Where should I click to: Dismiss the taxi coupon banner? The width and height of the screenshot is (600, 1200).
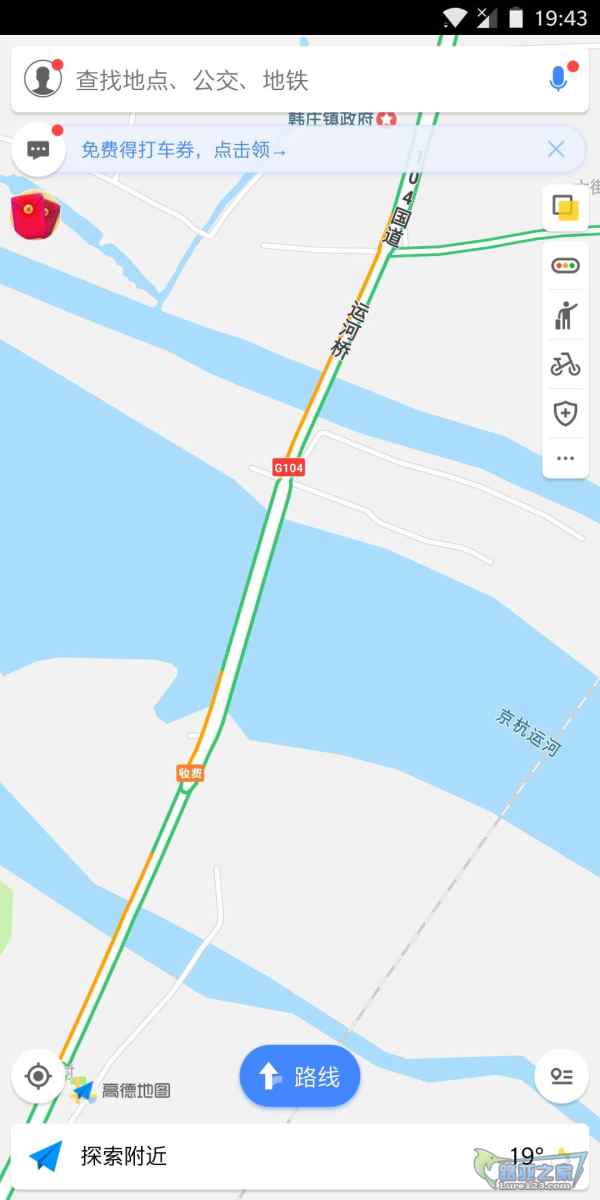click(x=556, y=149)
